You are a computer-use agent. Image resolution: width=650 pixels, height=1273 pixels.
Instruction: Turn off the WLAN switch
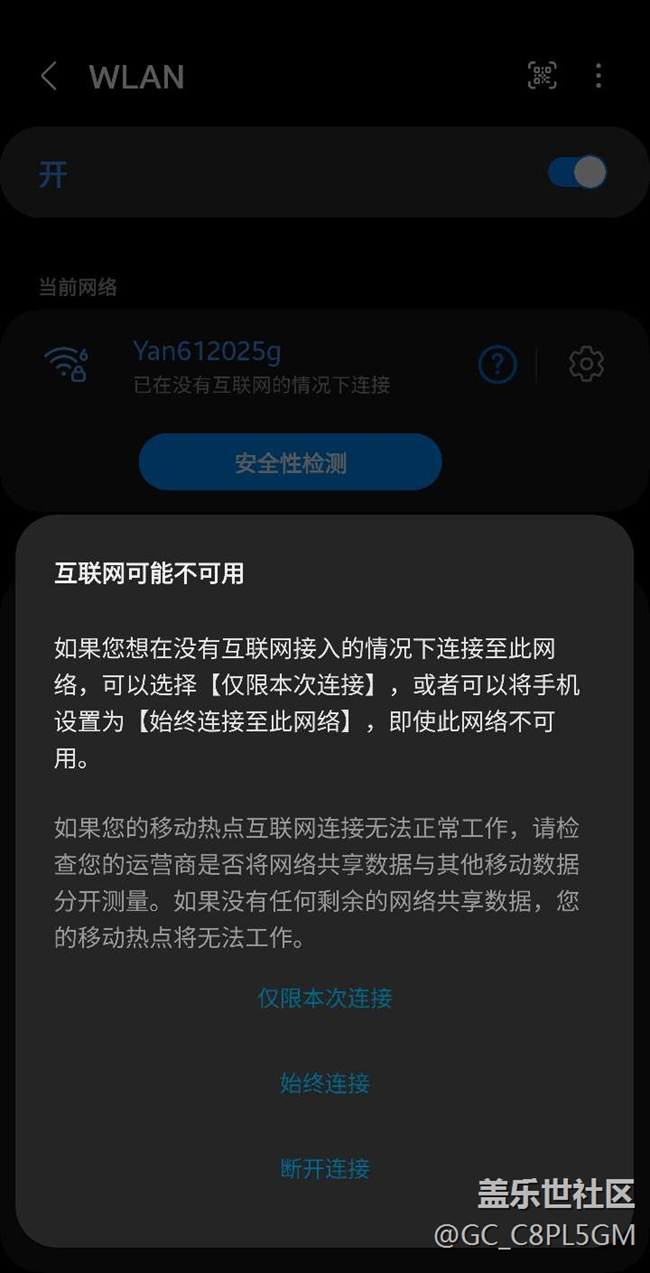577,173
